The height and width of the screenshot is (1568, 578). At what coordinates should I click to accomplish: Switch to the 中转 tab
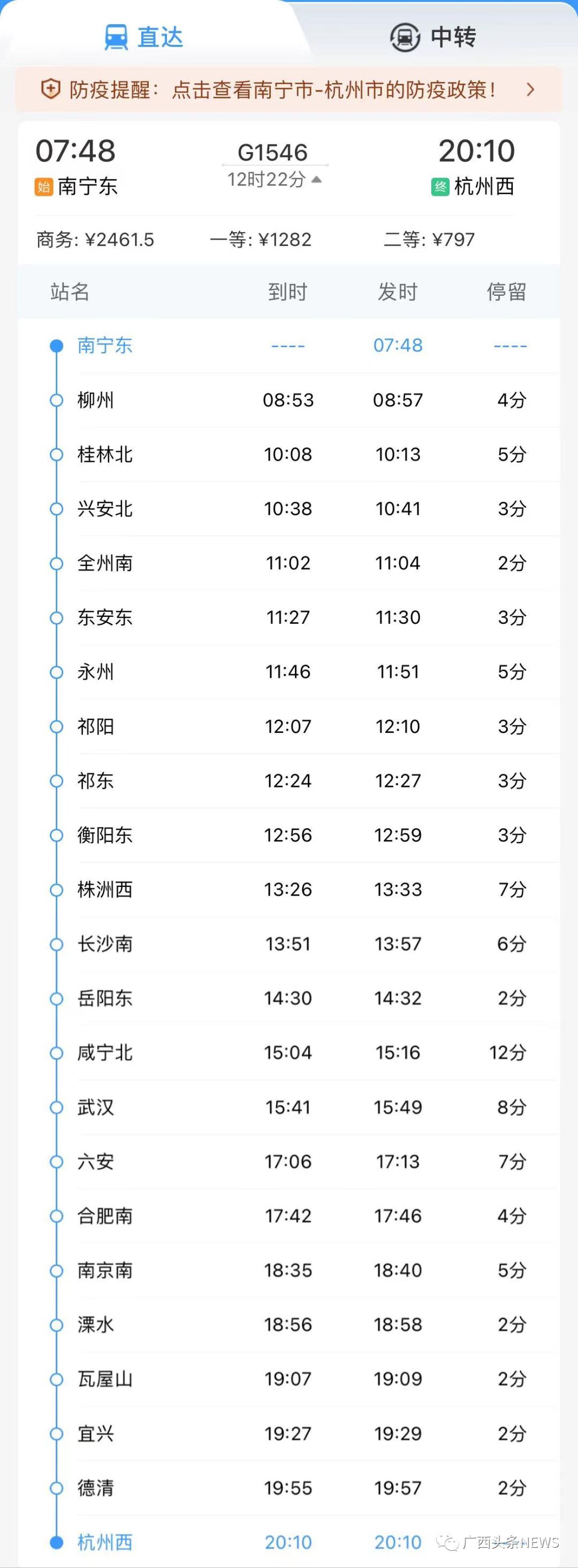tap(434, 36)
